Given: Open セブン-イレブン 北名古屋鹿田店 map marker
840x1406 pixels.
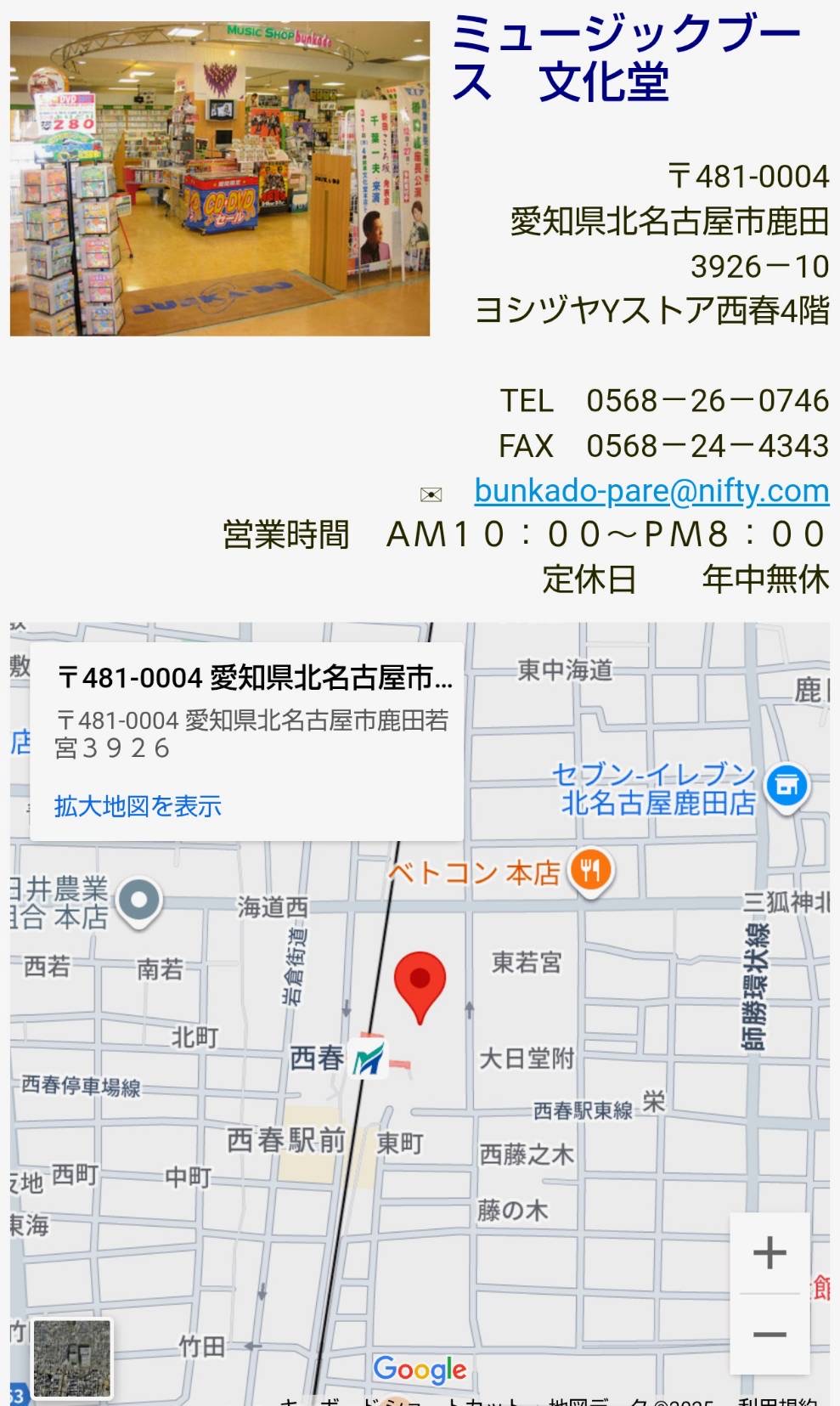Looking at the screenshot, I should coord(786,787).
